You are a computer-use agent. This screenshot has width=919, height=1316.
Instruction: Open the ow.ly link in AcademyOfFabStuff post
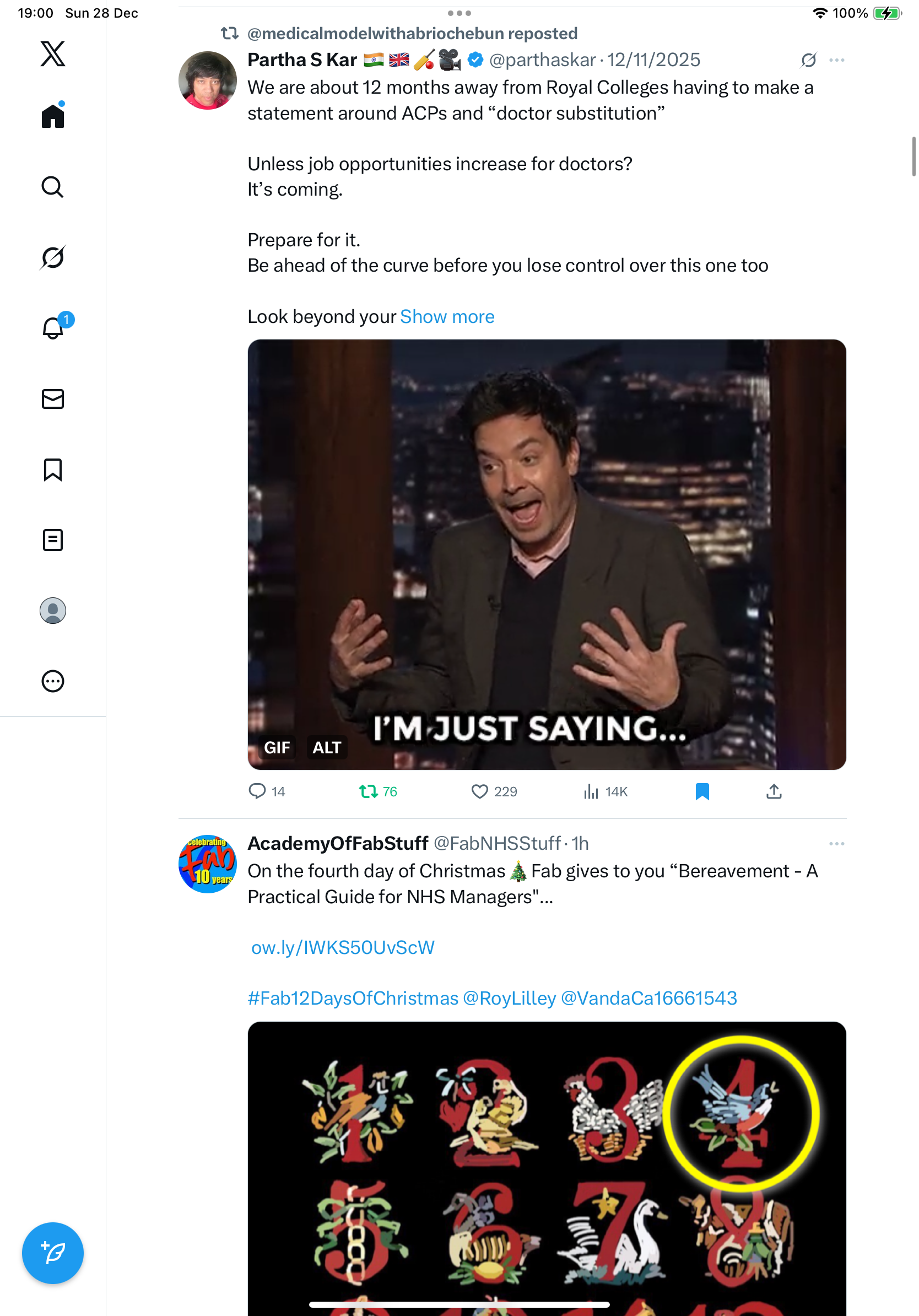click(343, 947)
